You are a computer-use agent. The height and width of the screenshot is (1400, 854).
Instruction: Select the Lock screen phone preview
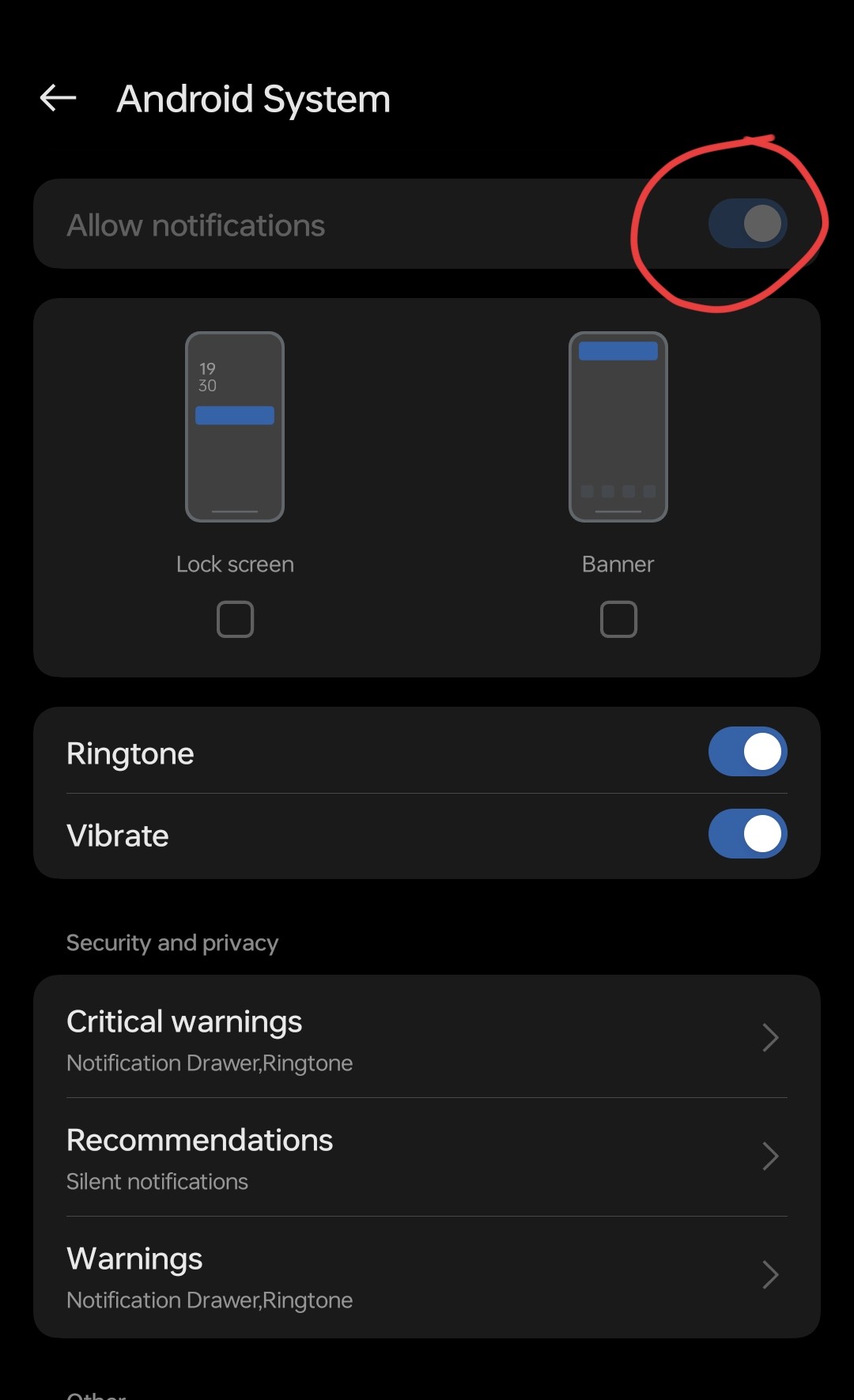coord(234,427)
